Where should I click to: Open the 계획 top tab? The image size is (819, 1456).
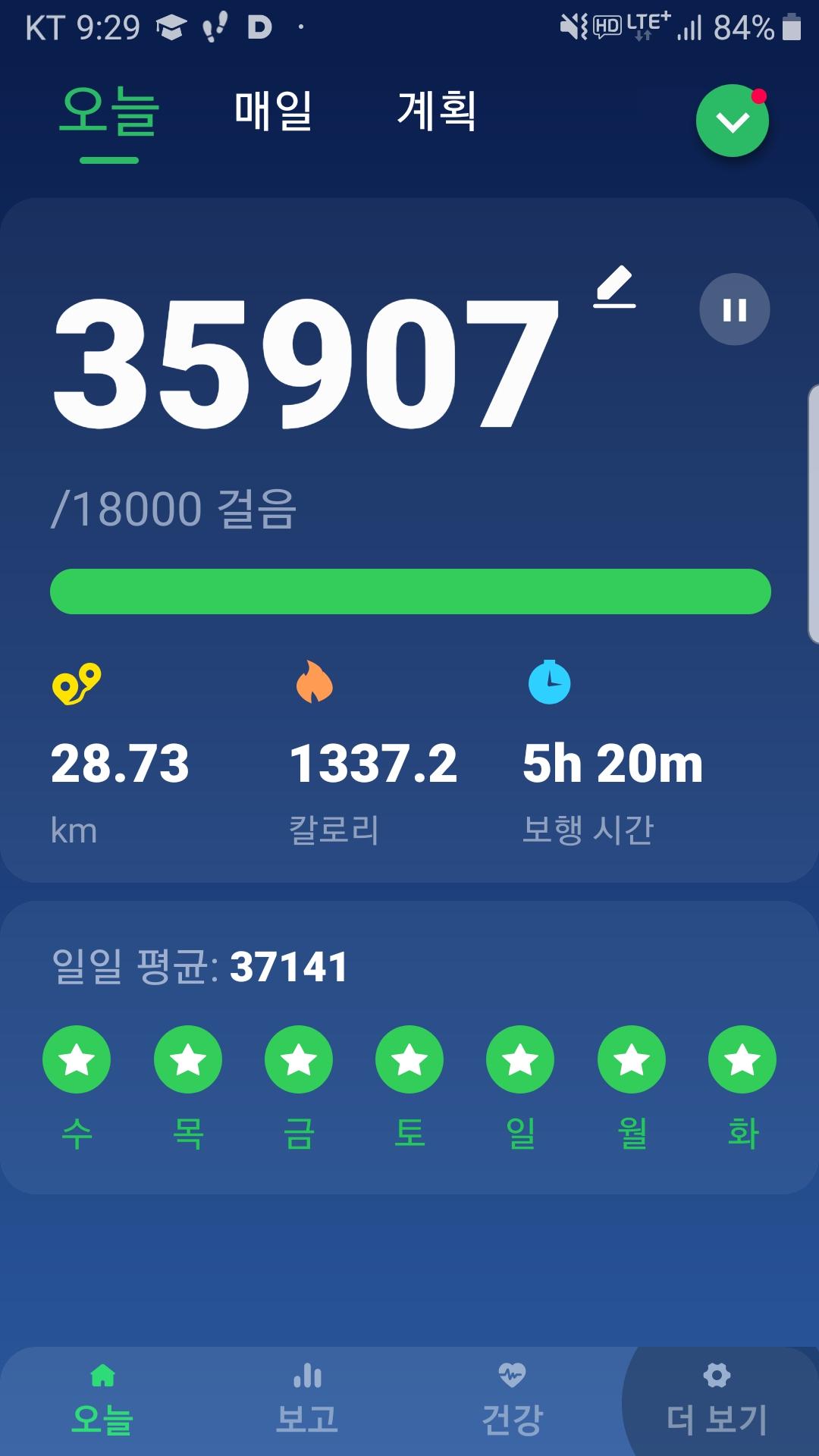437,111
